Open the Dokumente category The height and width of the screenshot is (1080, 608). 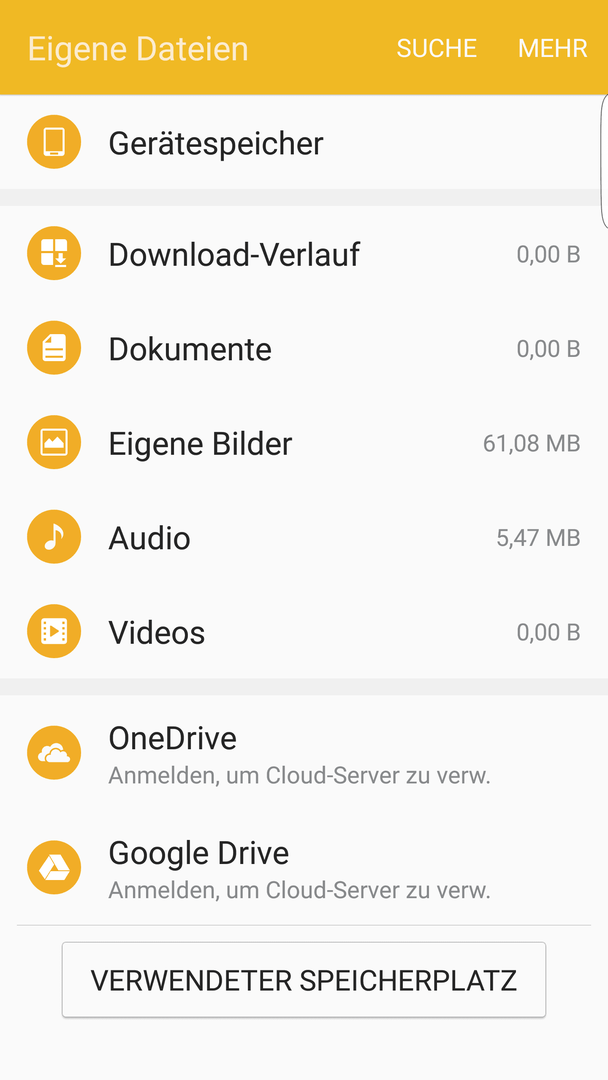click(304, 349)
